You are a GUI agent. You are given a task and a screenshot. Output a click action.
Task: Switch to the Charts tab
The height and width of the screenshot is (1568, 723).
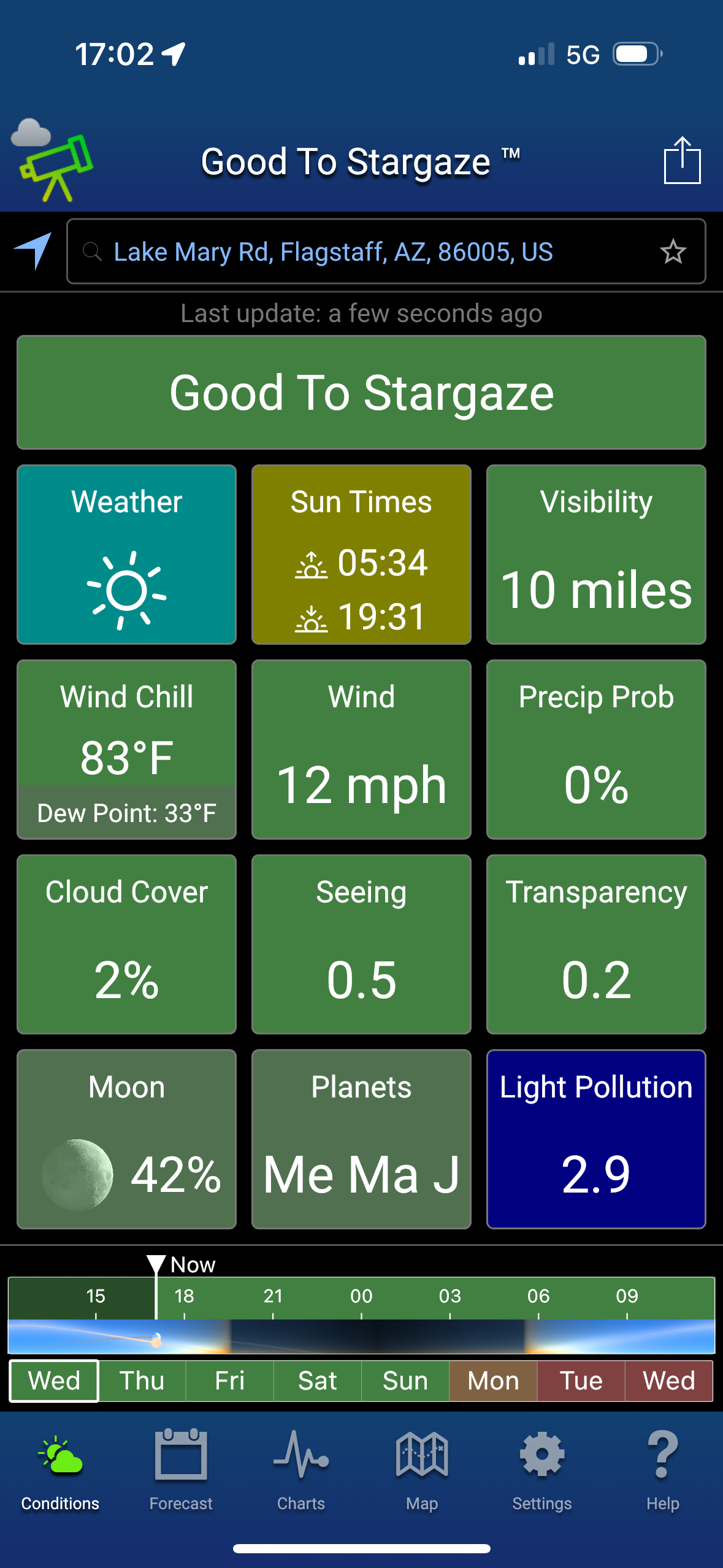(301, 1470)
